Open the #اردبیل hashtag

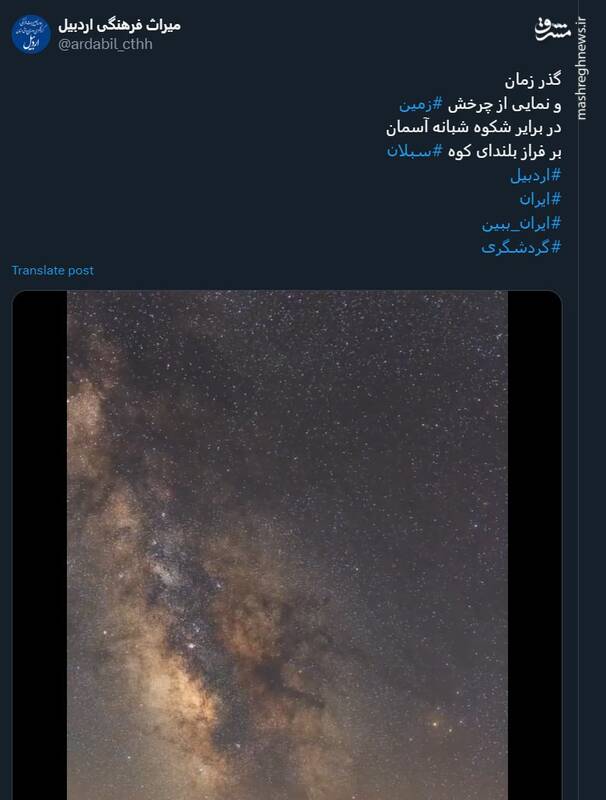click(x=535, y=175)
